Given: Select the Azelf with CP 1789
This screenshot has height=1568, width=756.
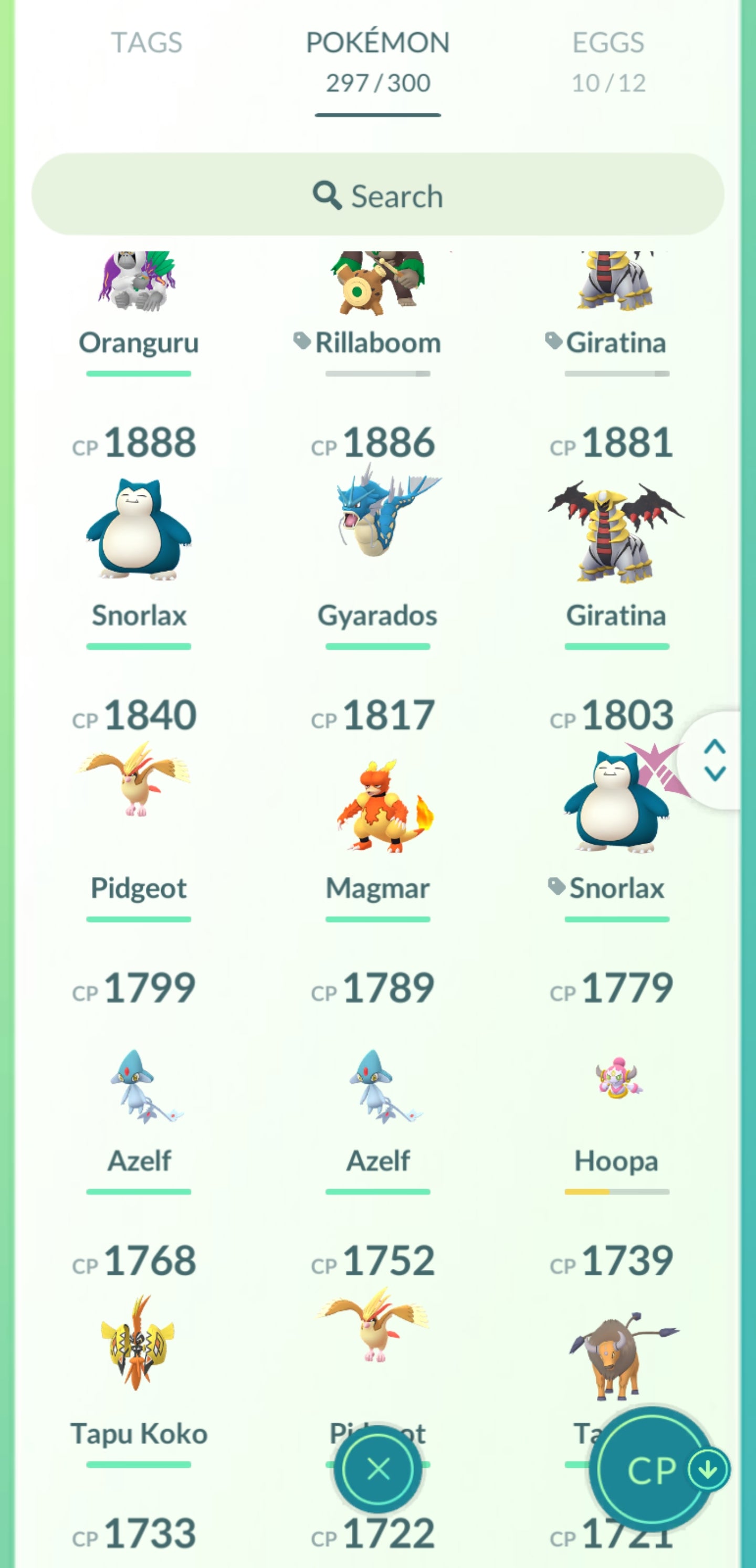Looking at the screenshot, I should click(377, 1084).
